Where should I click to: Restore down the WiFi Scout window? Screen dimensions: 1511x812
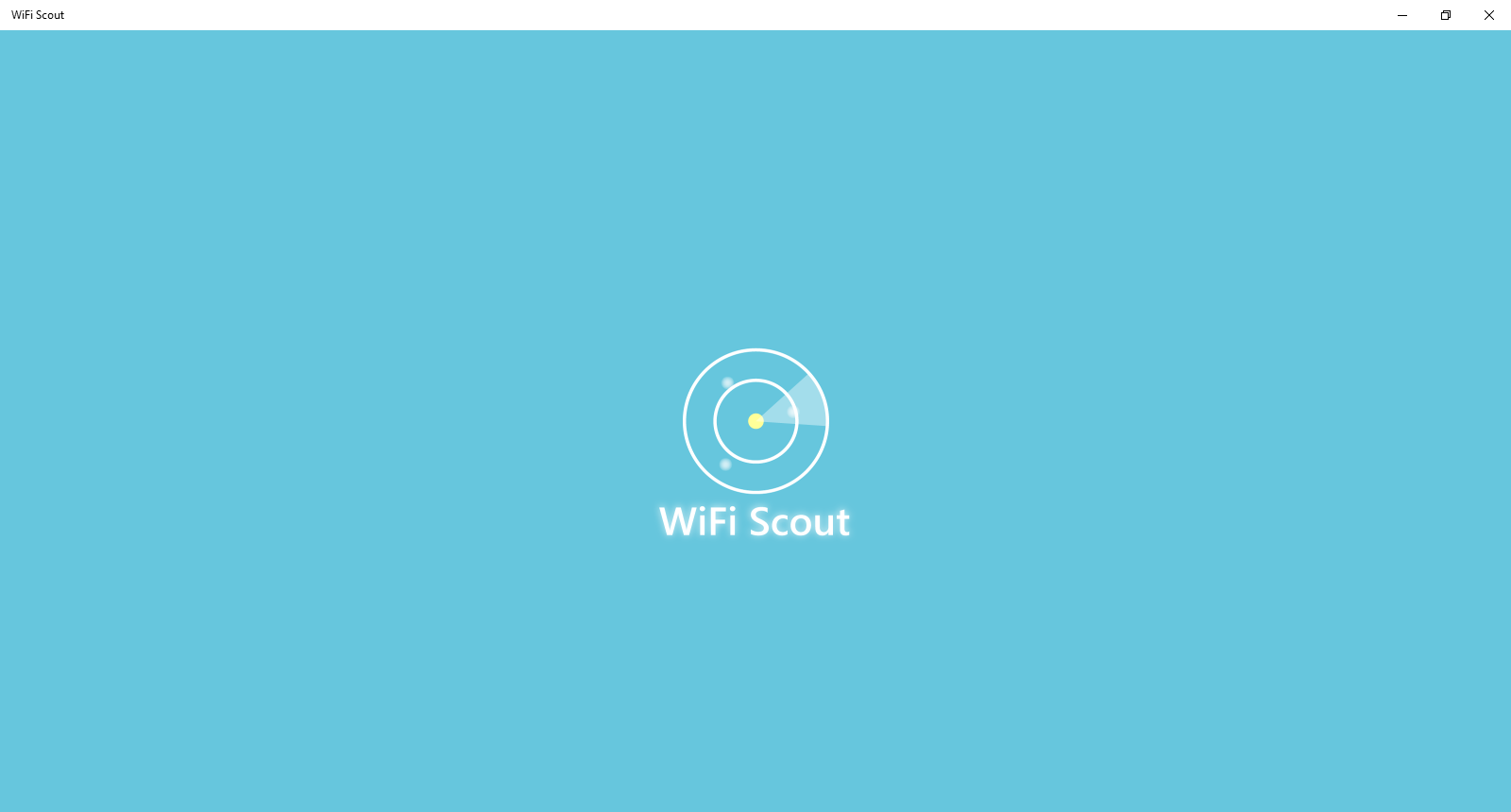click(x=1445, y=15)
